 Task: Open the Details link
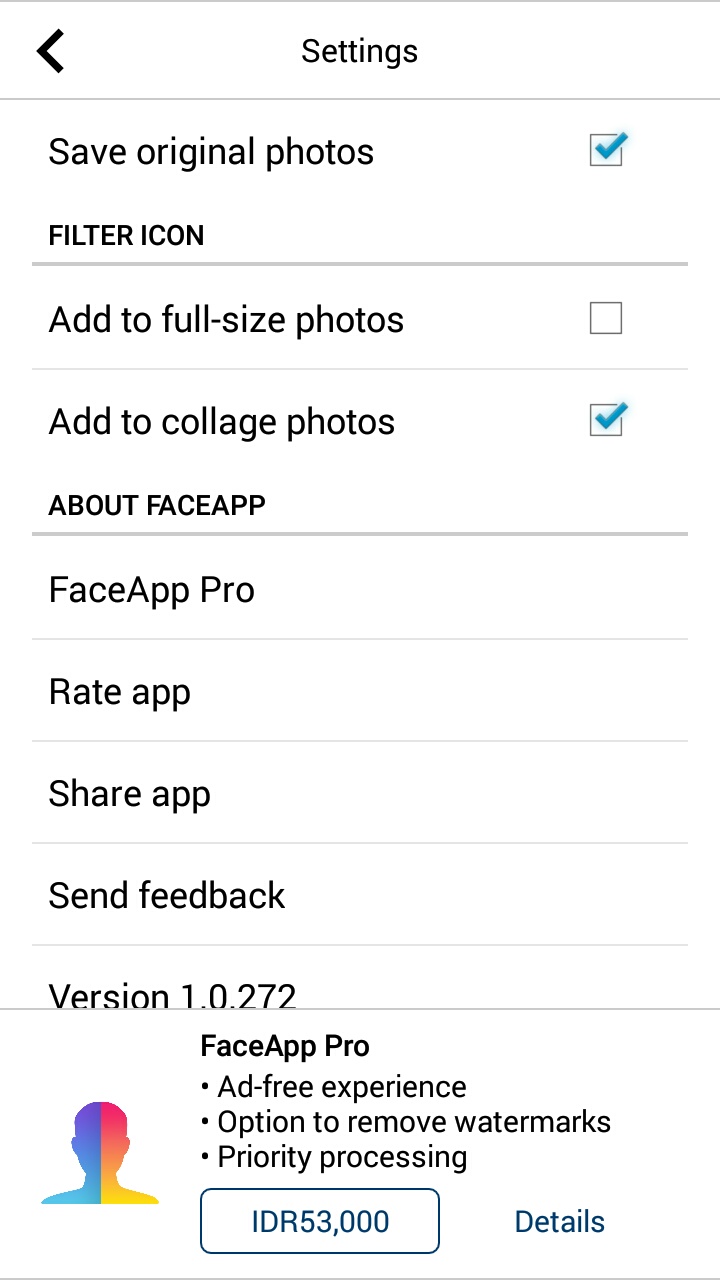559,1221
